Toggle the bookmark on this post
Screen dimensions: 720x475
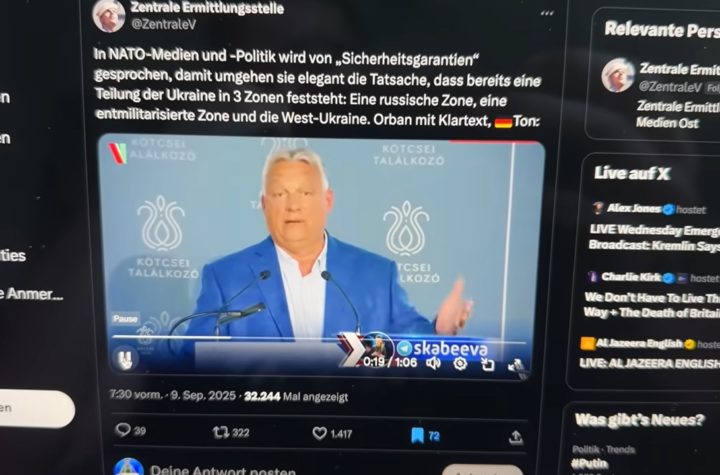[417, 435]
